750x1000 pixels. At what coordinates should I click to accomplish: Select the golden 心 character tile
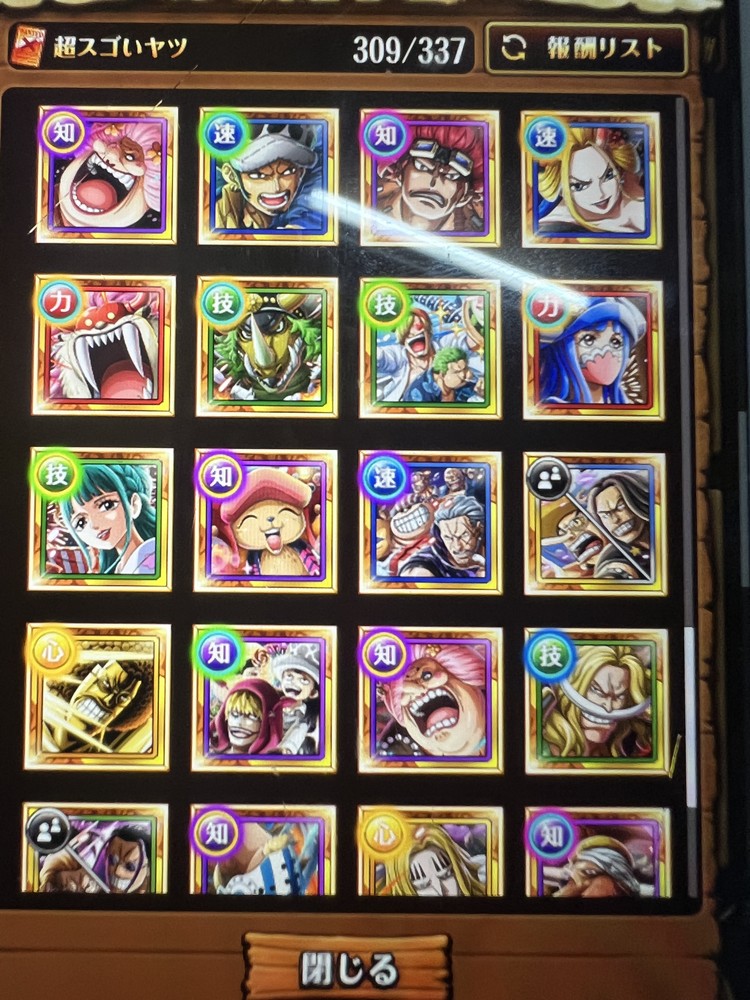[x=97, y=697]
